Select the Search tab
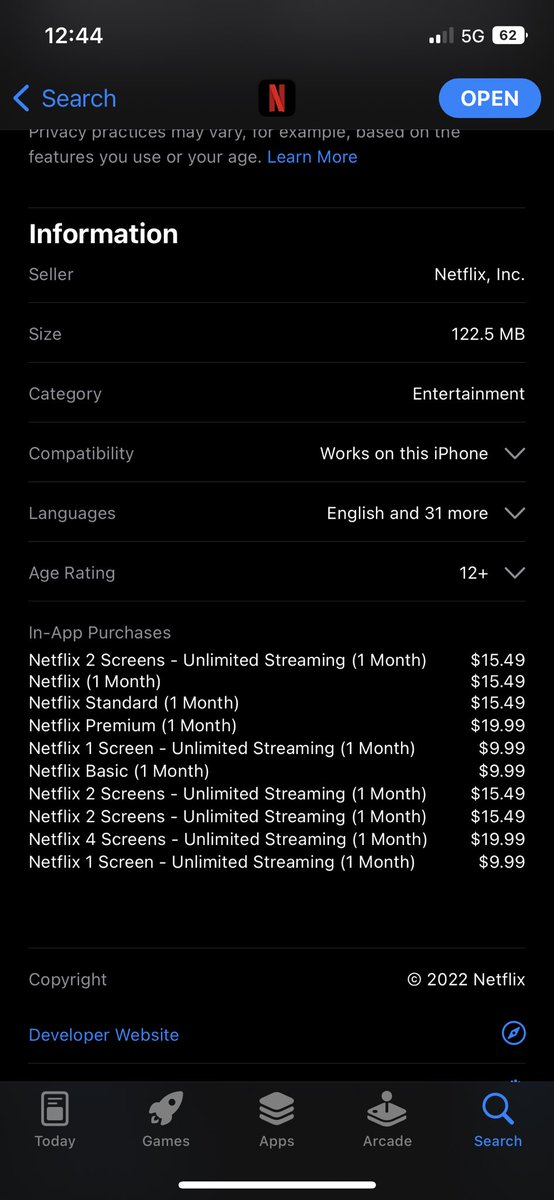554x1200 pixels. click(498, 1120)
